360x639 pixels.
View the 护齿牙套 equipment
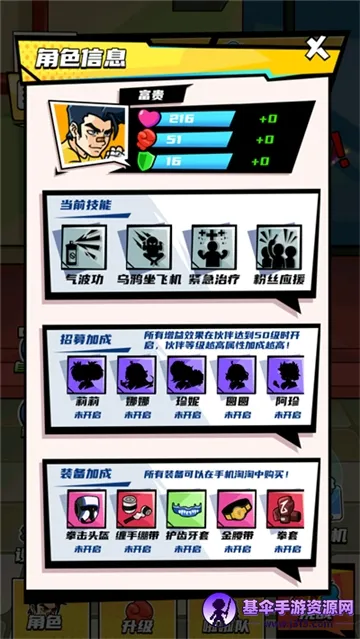[x=187, y=509]
